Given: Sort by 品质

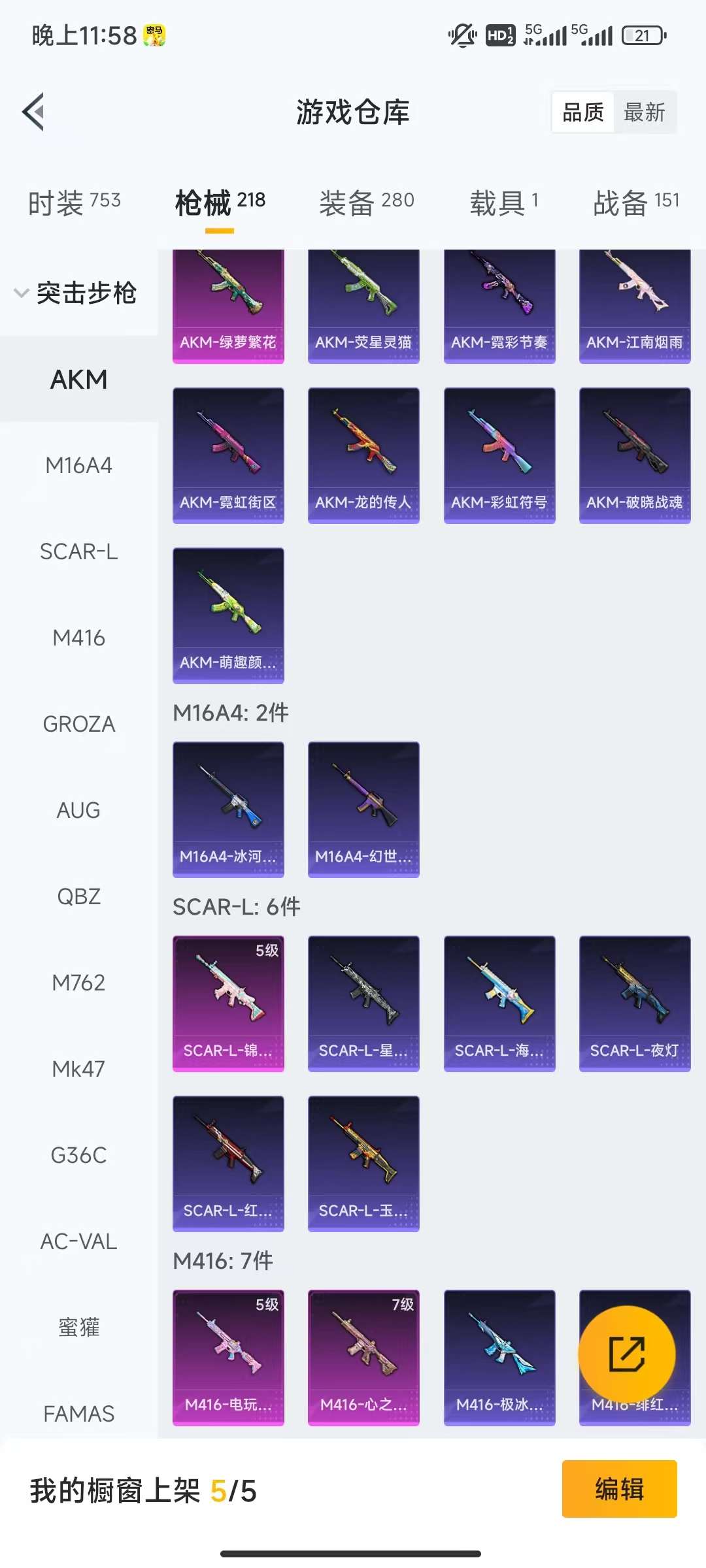Looking at the screenshot, I should (583, 112).
